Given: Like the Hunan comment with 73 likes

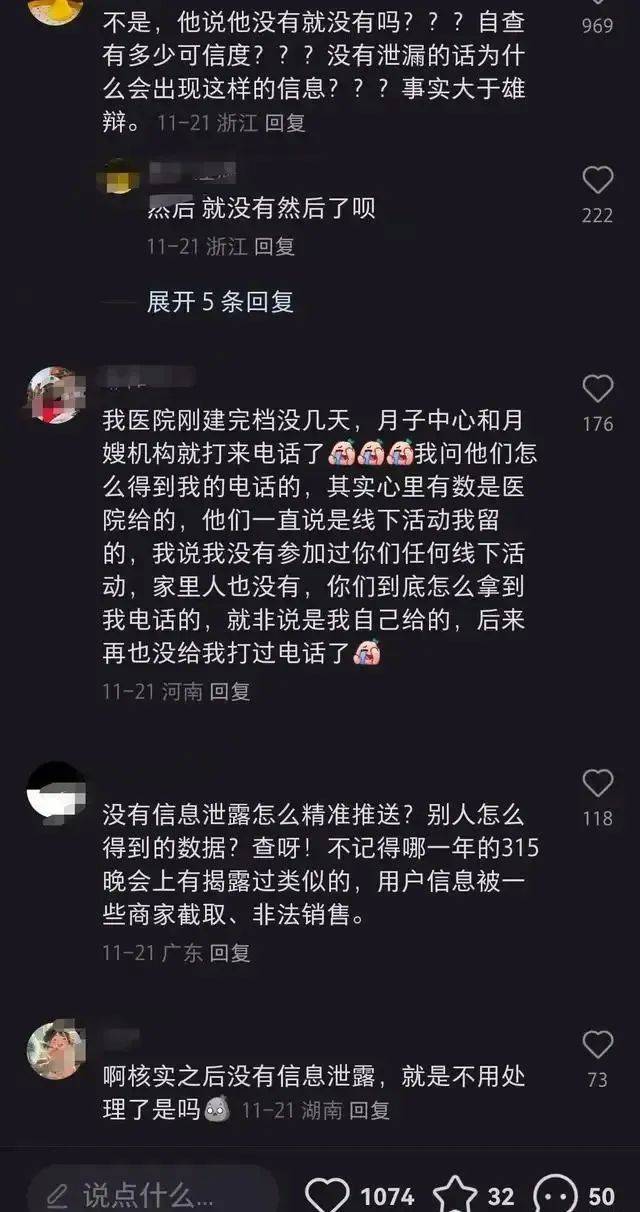Looking at the screenshot, I should (x=597, y=1045).
